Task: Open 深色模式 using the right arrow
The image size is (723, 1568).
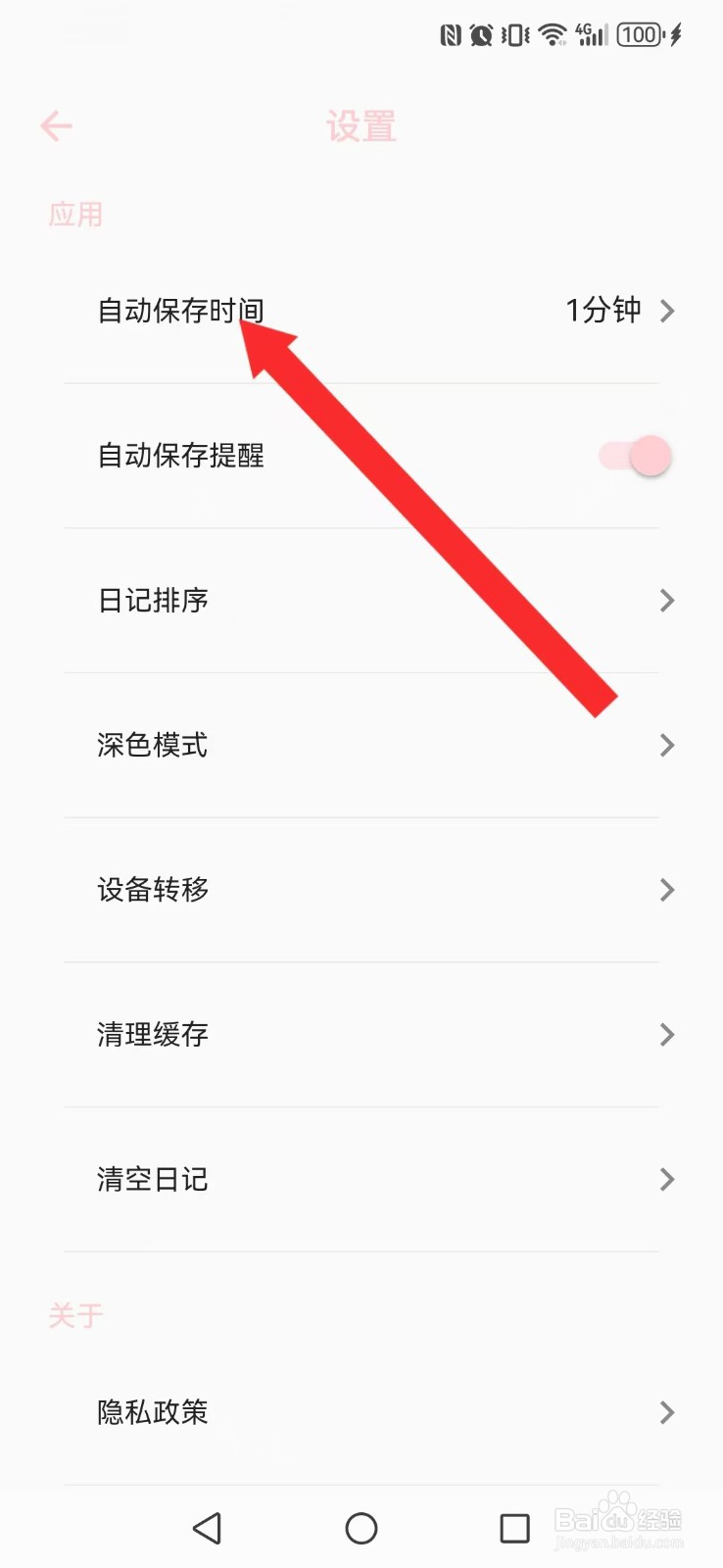Action: pos(667,745)
